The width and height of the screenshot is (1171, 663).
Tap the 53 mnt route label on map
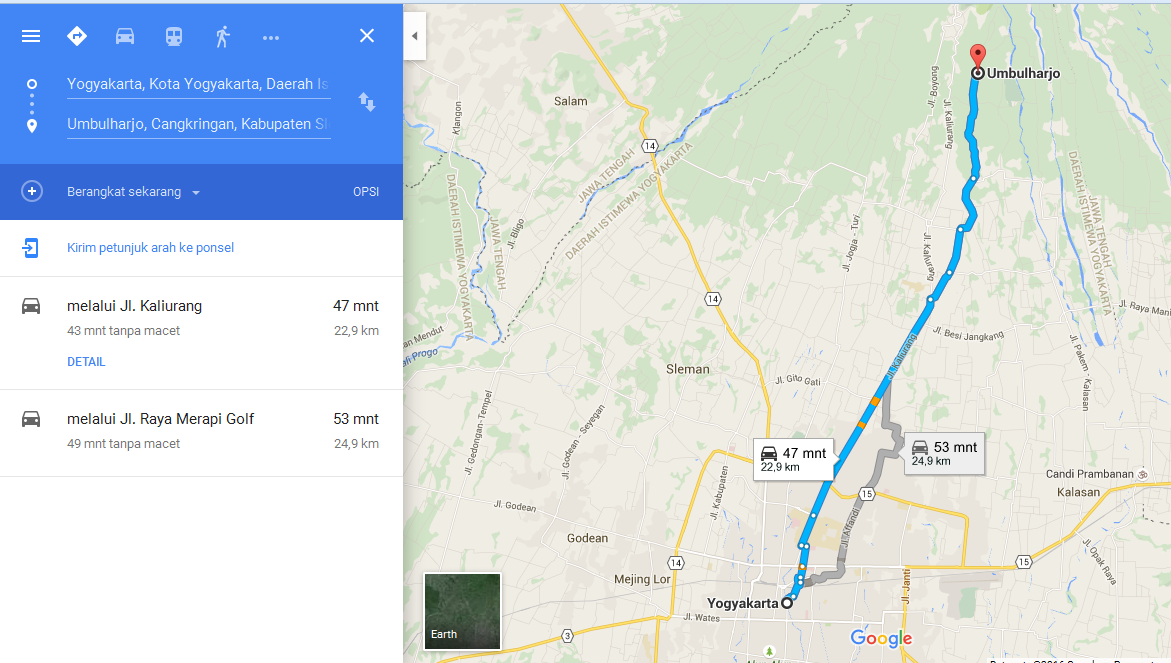tap(944, 453)
